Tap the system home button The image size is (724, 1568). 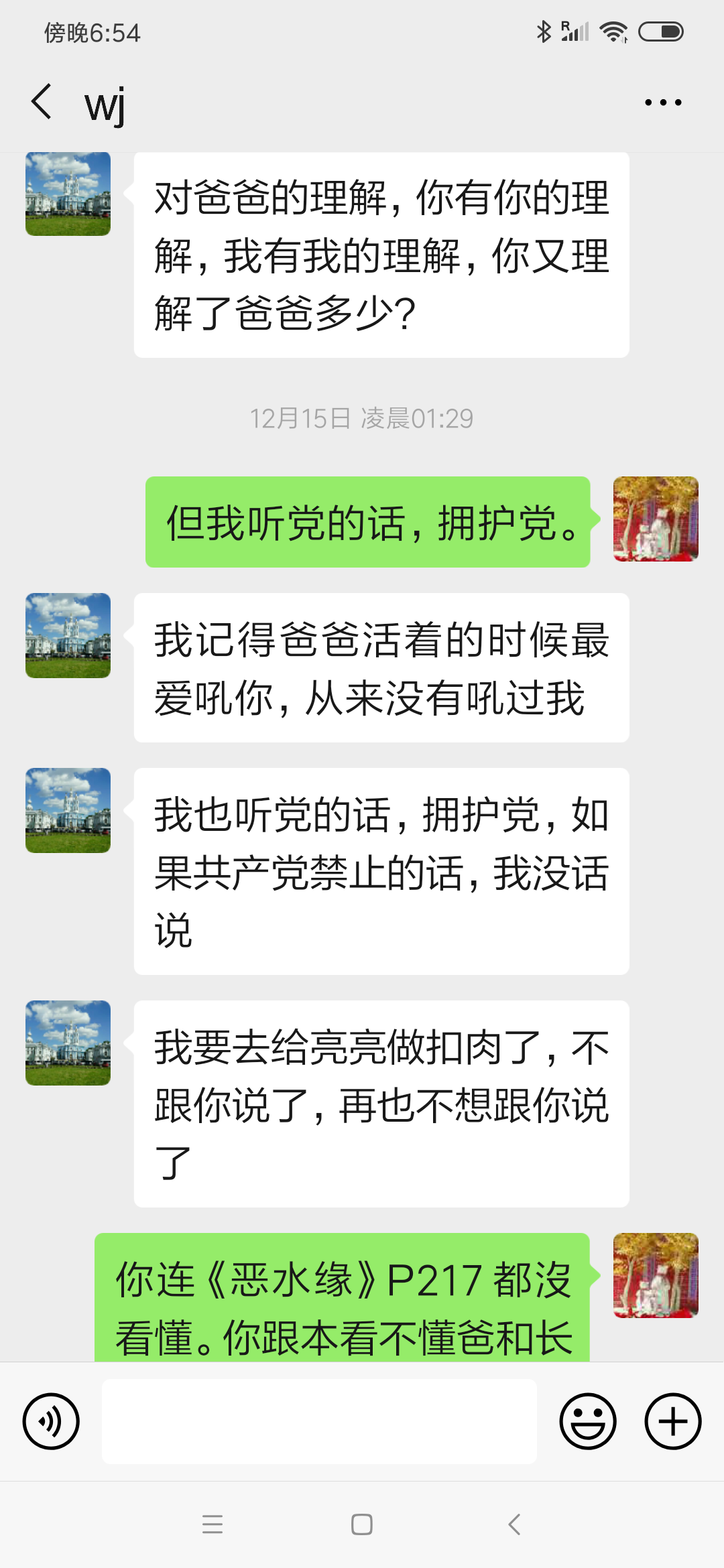[362, 1524]
